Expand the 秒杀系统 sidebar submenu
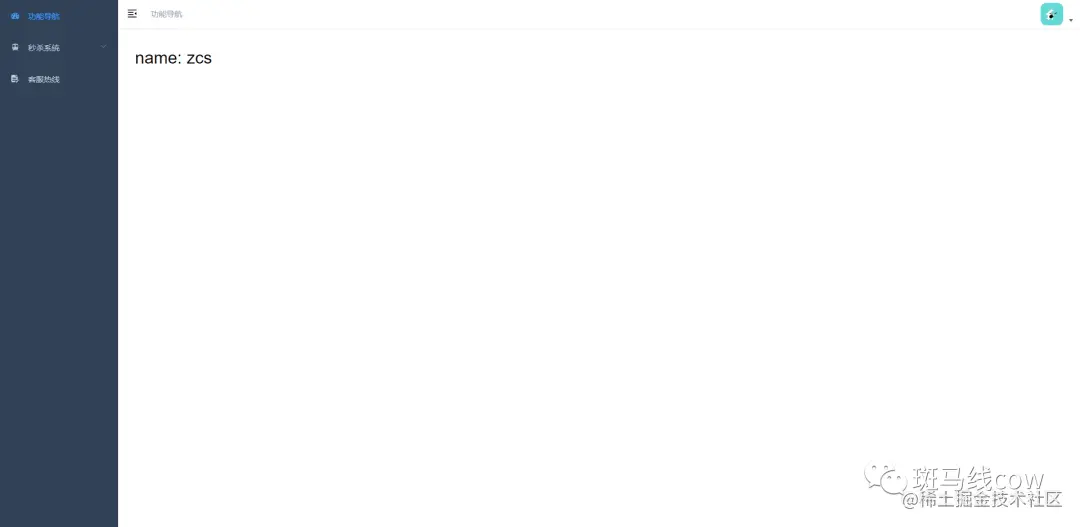The height and width of the screenshot is (527, 1080). [45, 47]
